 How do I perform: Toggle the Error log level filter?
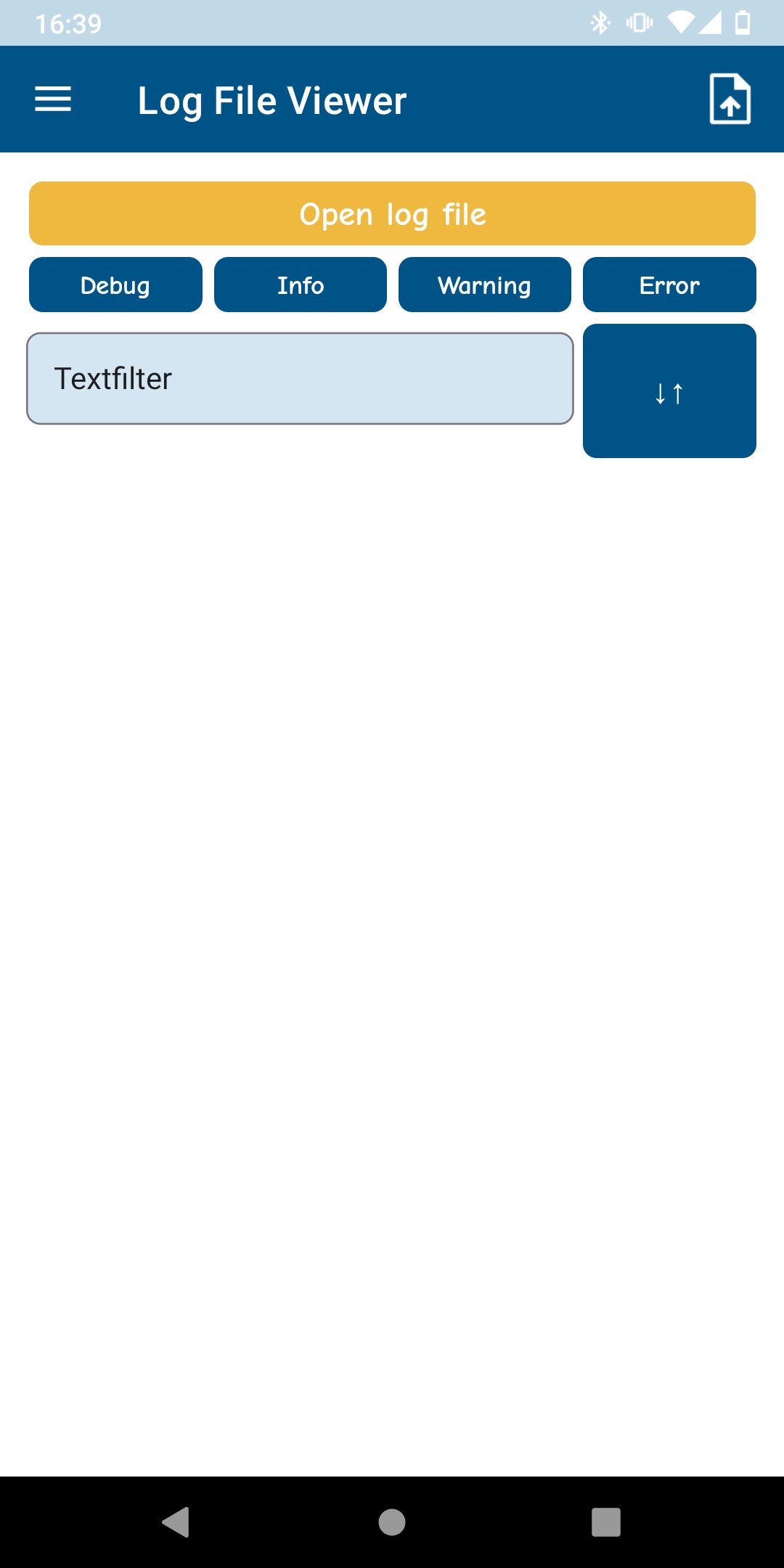point(669,285)
